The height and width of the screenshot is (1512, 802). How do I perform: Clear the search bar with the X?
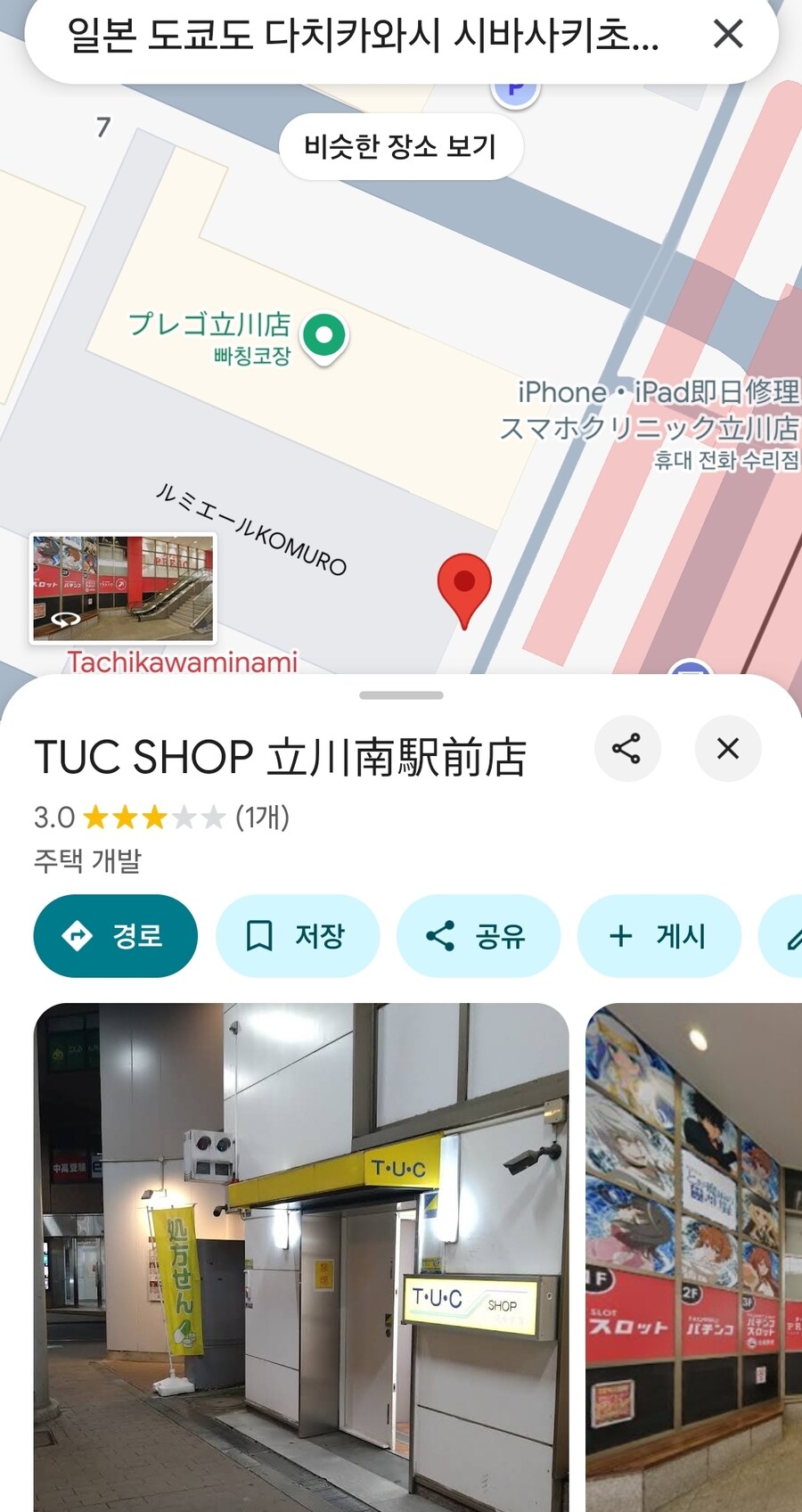click(x=728, y=35)
